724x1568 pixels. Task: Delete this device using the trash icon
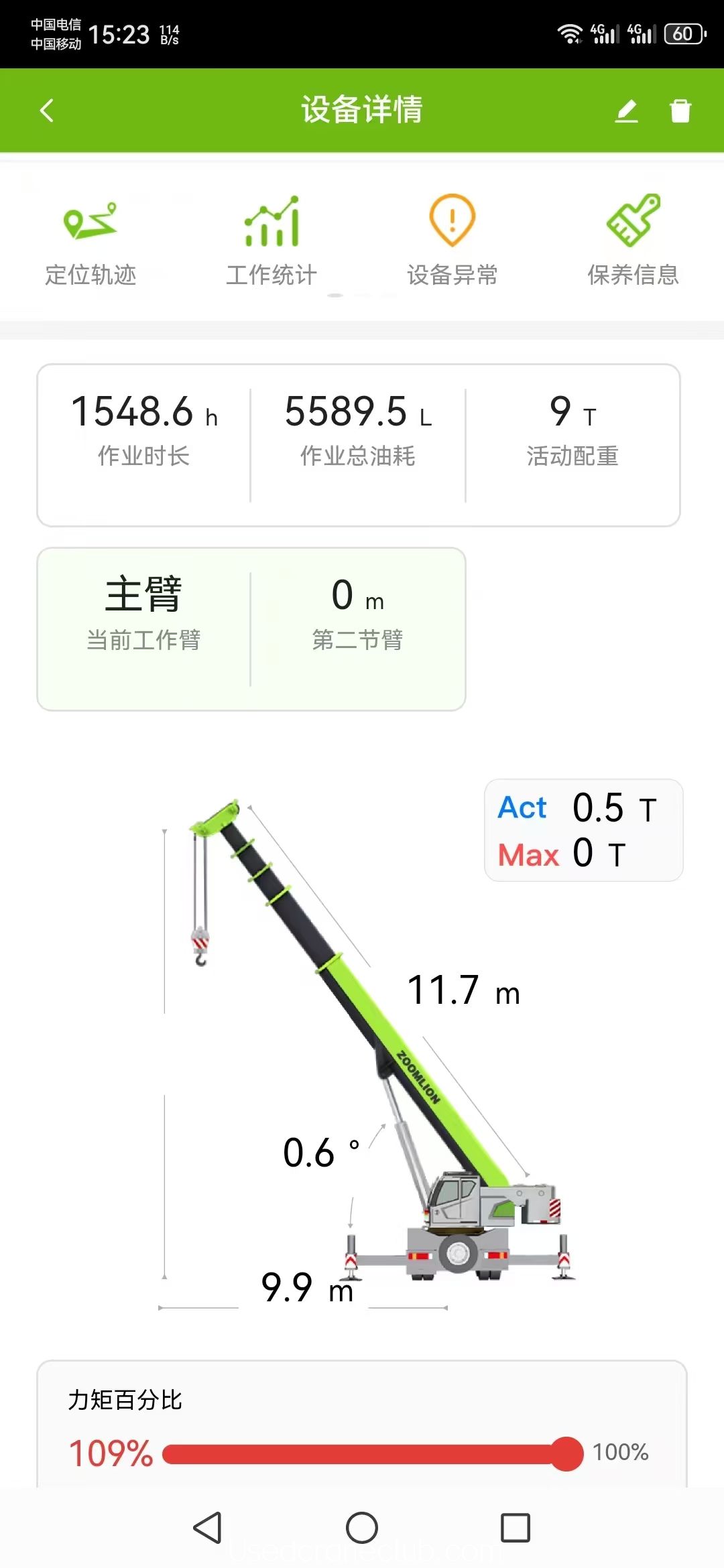680,111
